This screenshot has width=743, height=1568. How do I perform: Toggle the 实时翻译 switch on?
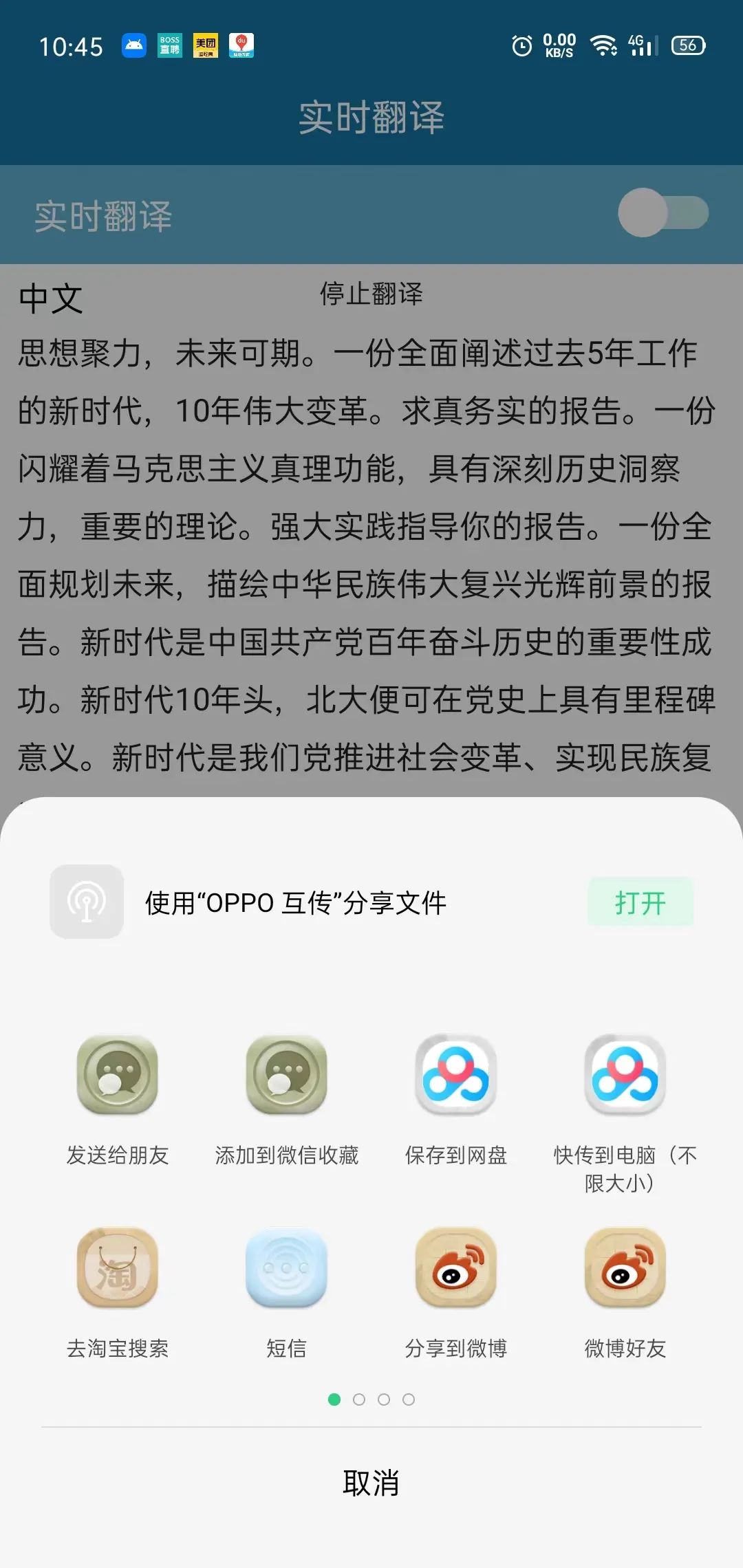pos(663,214)
